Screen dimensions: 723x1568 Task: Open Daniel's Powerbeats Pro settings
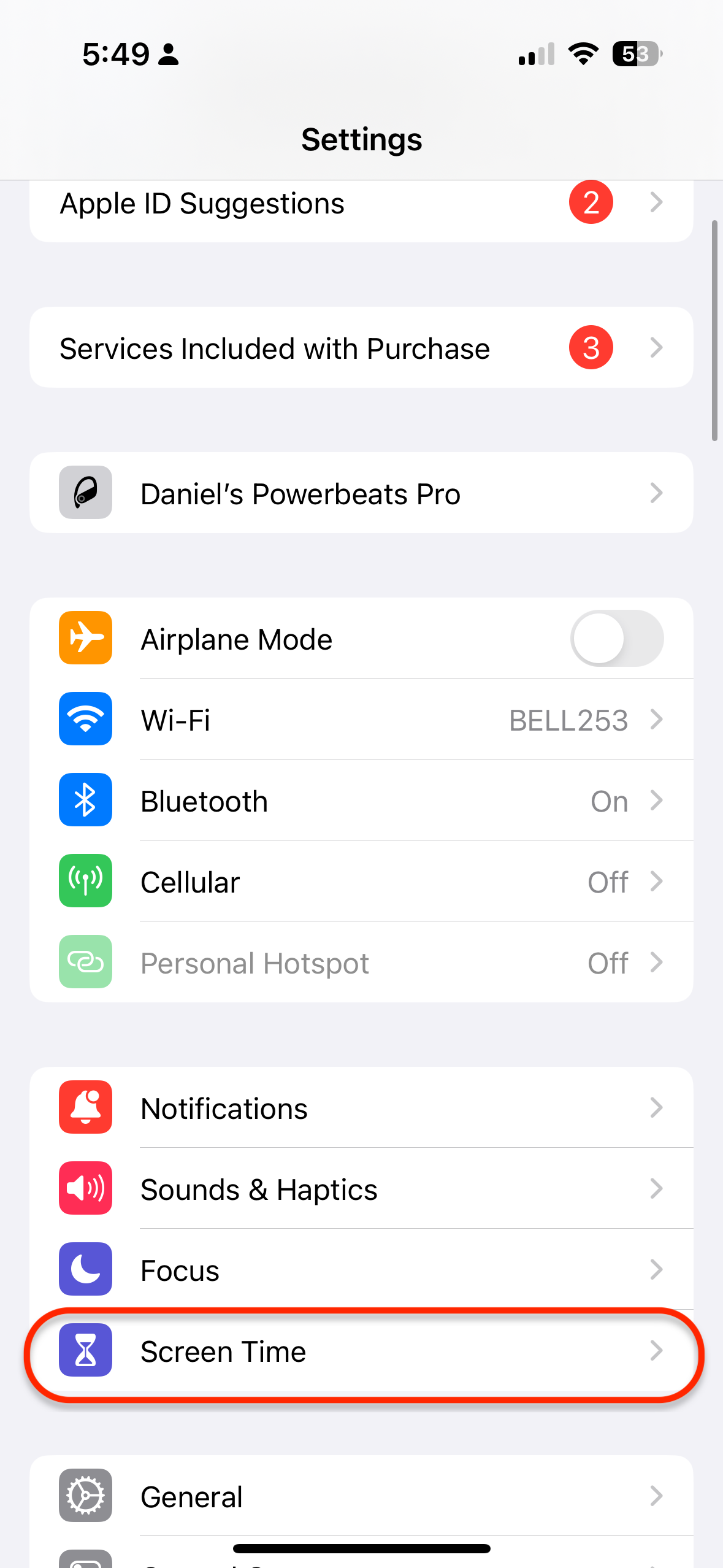pyautogui.click(x=361, y=493)
